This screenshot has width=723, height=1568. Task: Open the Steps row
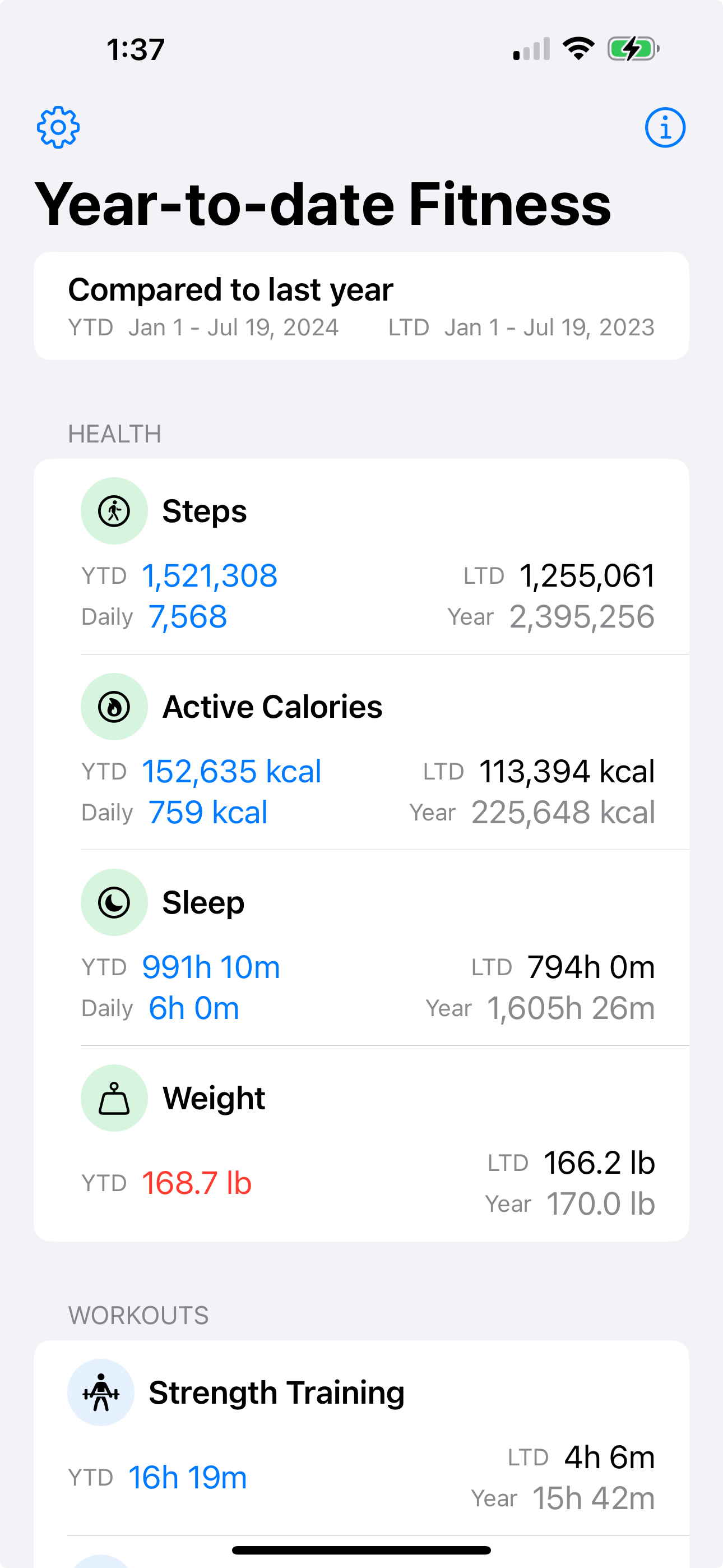361,557
